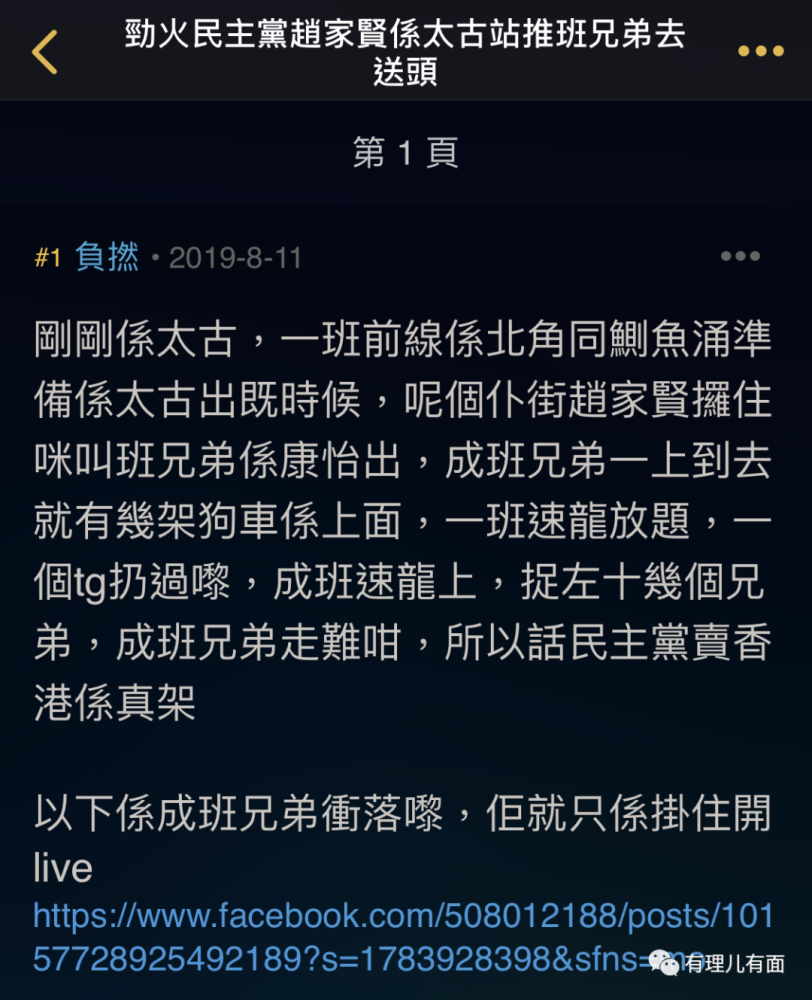
Task: Select the thread title in the header bar
Action: [x=404, y=51]
